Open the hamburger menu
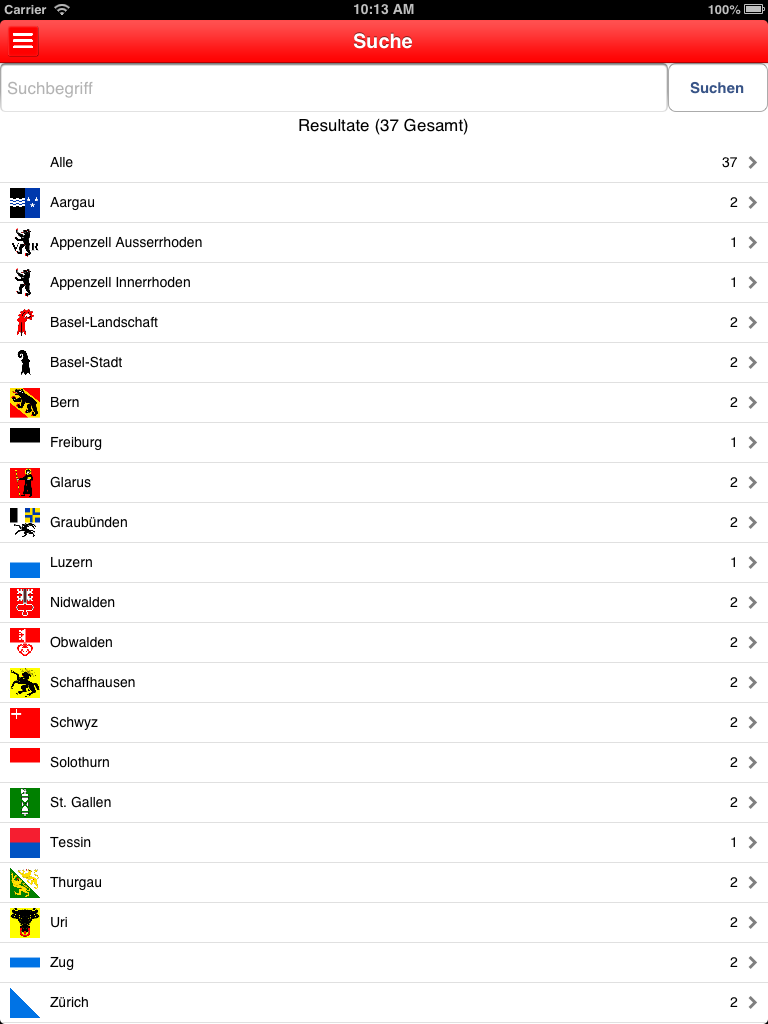 pos(23,41)
